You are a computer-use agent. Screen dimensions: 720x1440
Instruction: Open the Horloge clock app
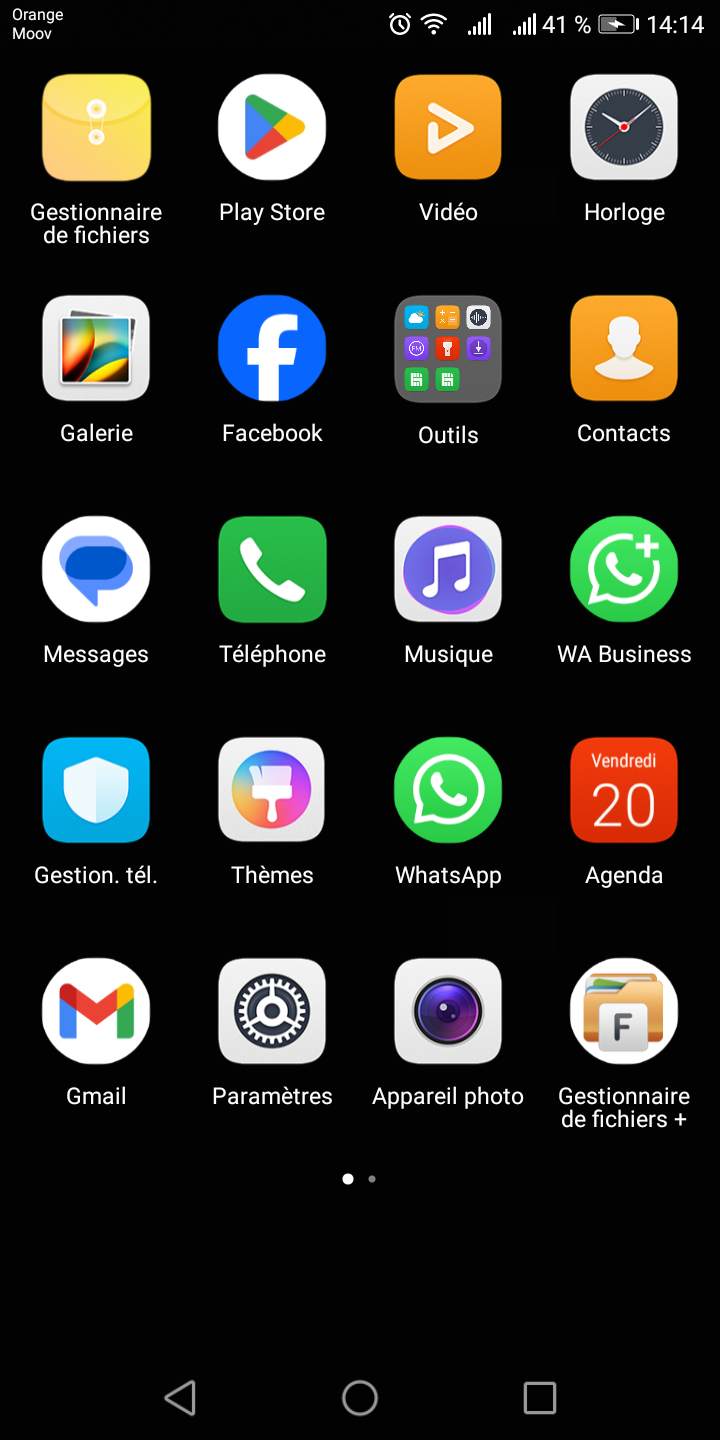(x=624, y=128)
